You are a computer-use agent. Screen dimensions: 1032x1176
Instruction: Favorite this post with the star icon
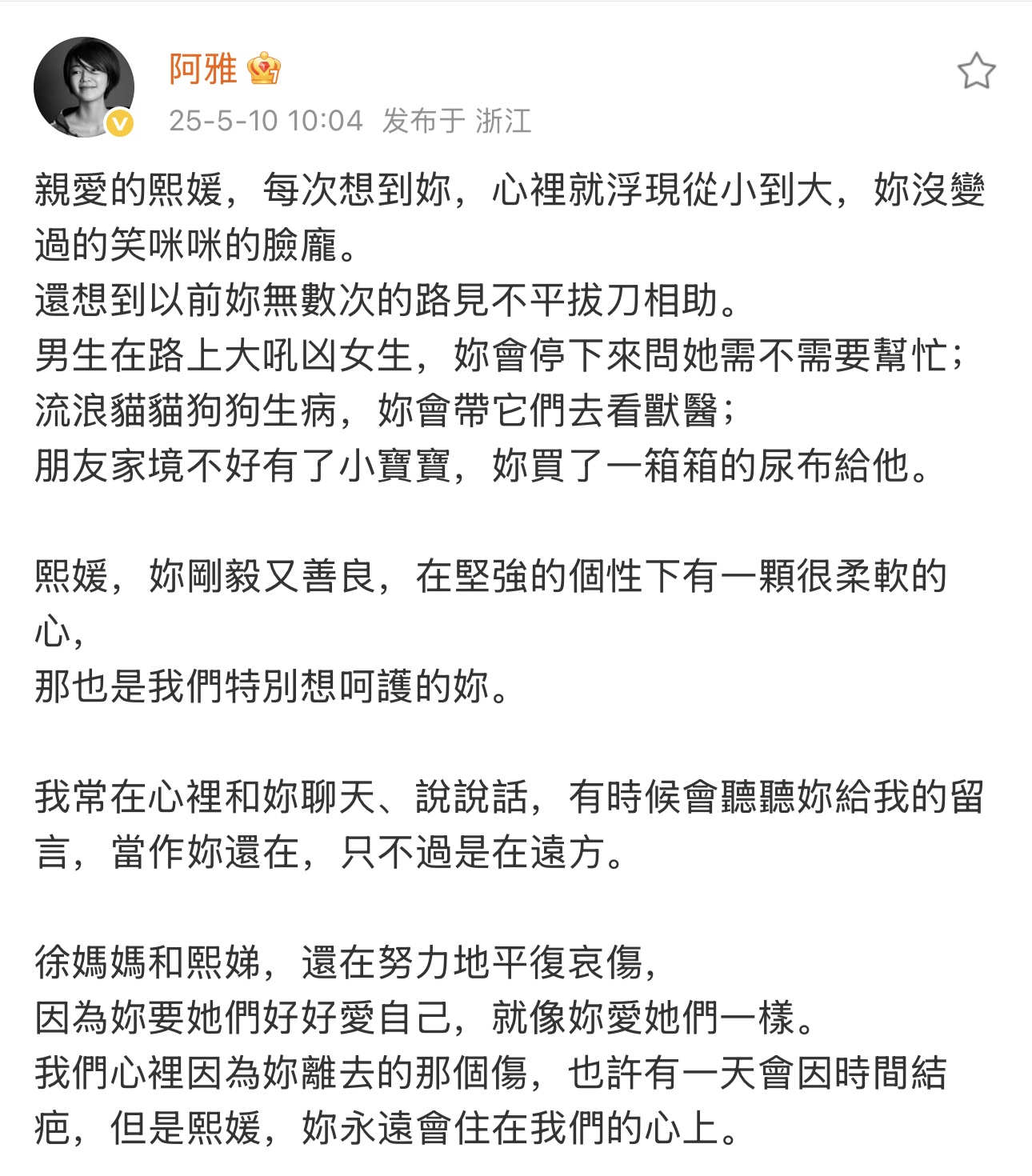[976, 71]
